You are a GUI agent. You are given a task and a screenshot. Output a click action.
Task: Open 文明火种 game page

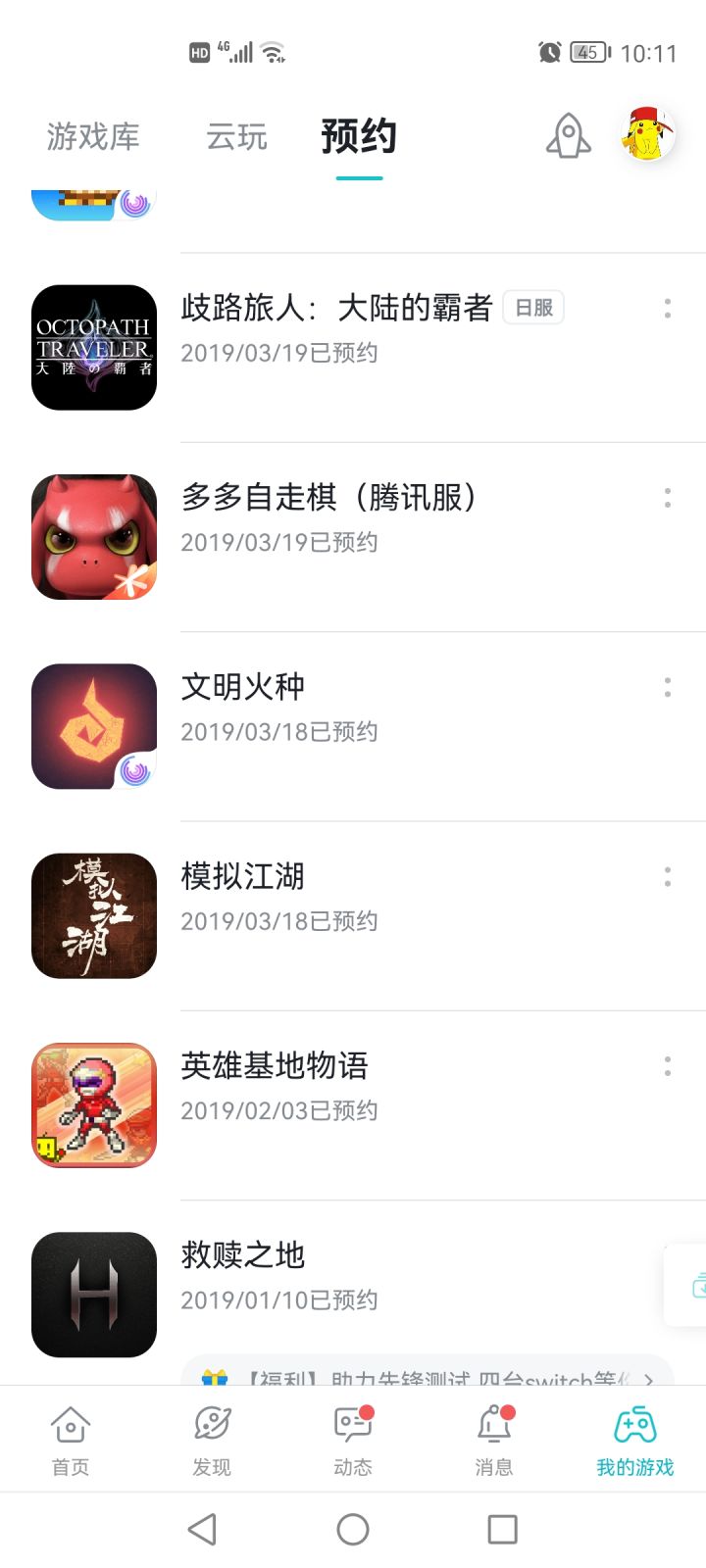tap(243, 687)
